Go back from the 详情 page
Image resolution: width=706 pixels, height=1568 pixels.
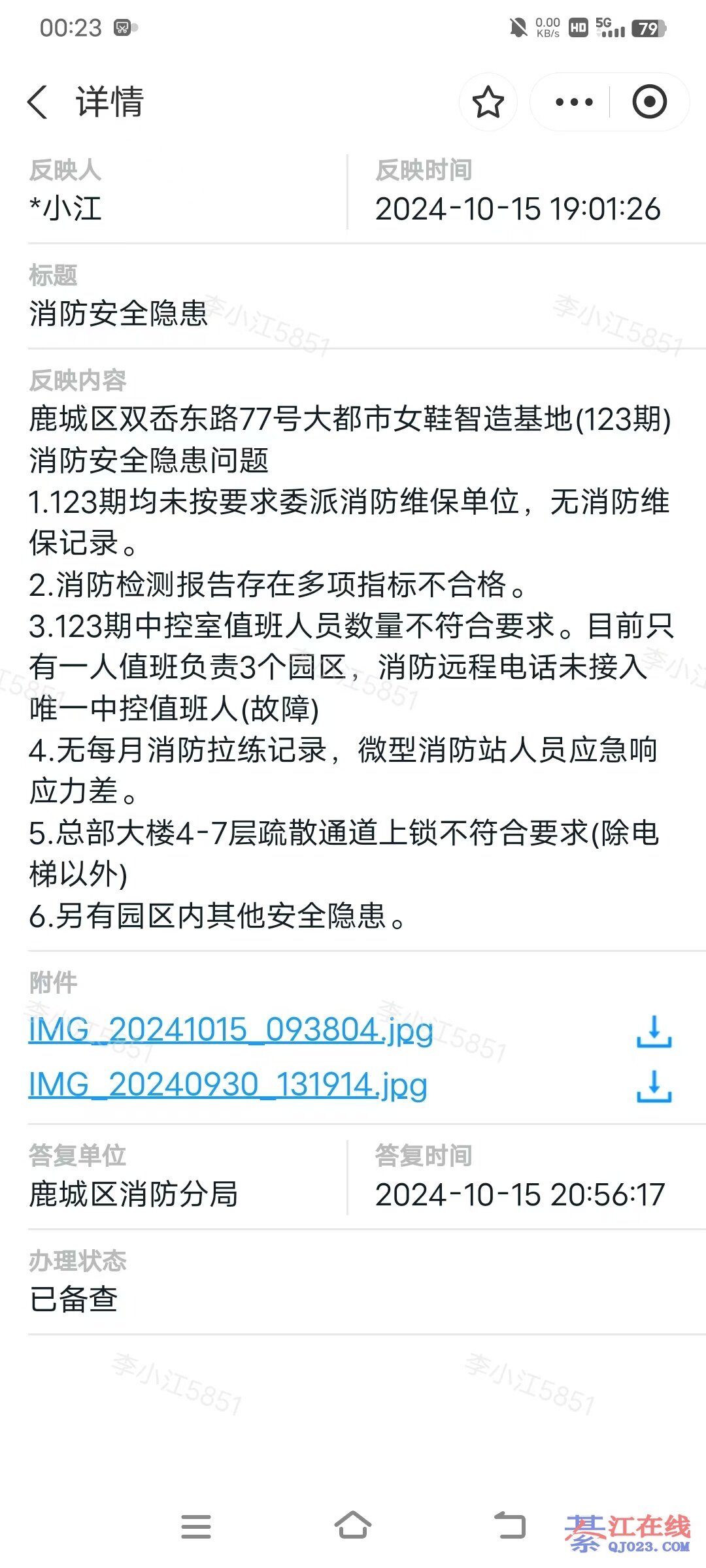38,103
